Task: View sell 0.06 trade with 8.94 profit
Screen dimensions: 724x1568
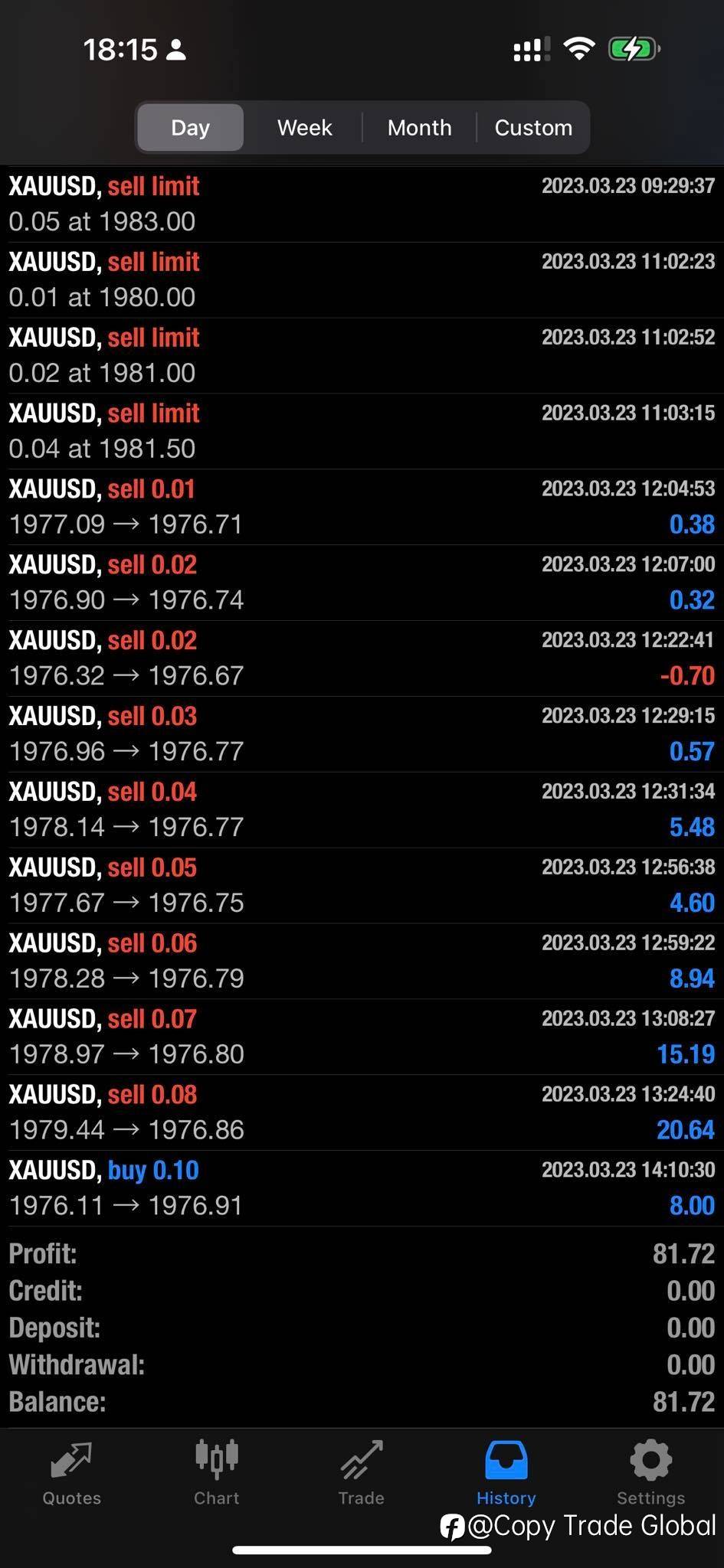Action: click(362, 961)
